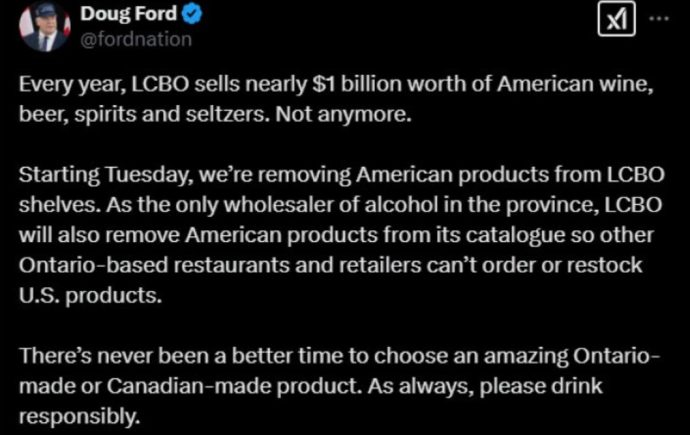Open the @fordnation profile handle

[x=136, y=40]
